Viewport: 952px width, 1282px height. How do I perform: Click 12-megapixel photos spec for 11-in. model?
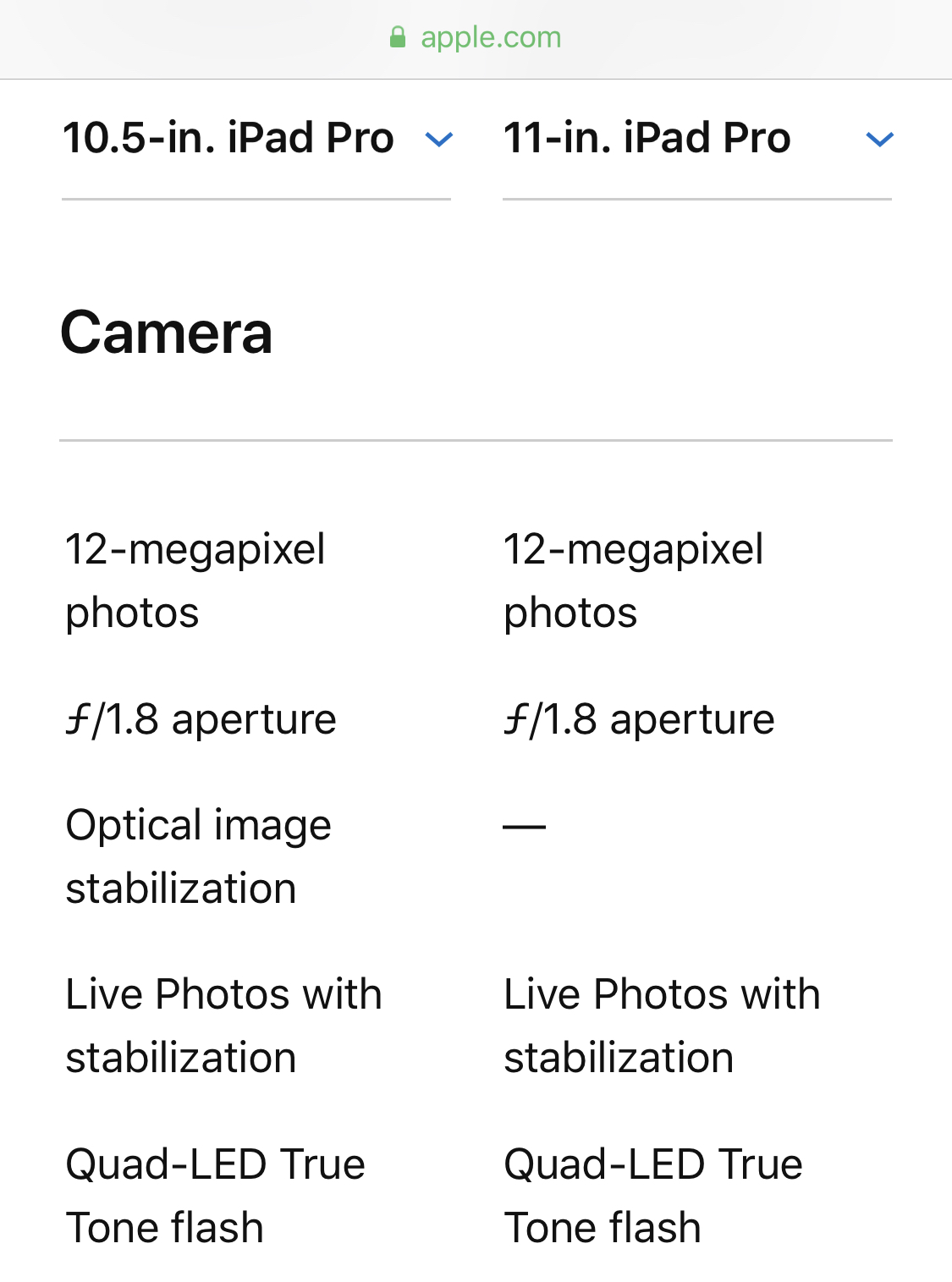click(633, 580)
